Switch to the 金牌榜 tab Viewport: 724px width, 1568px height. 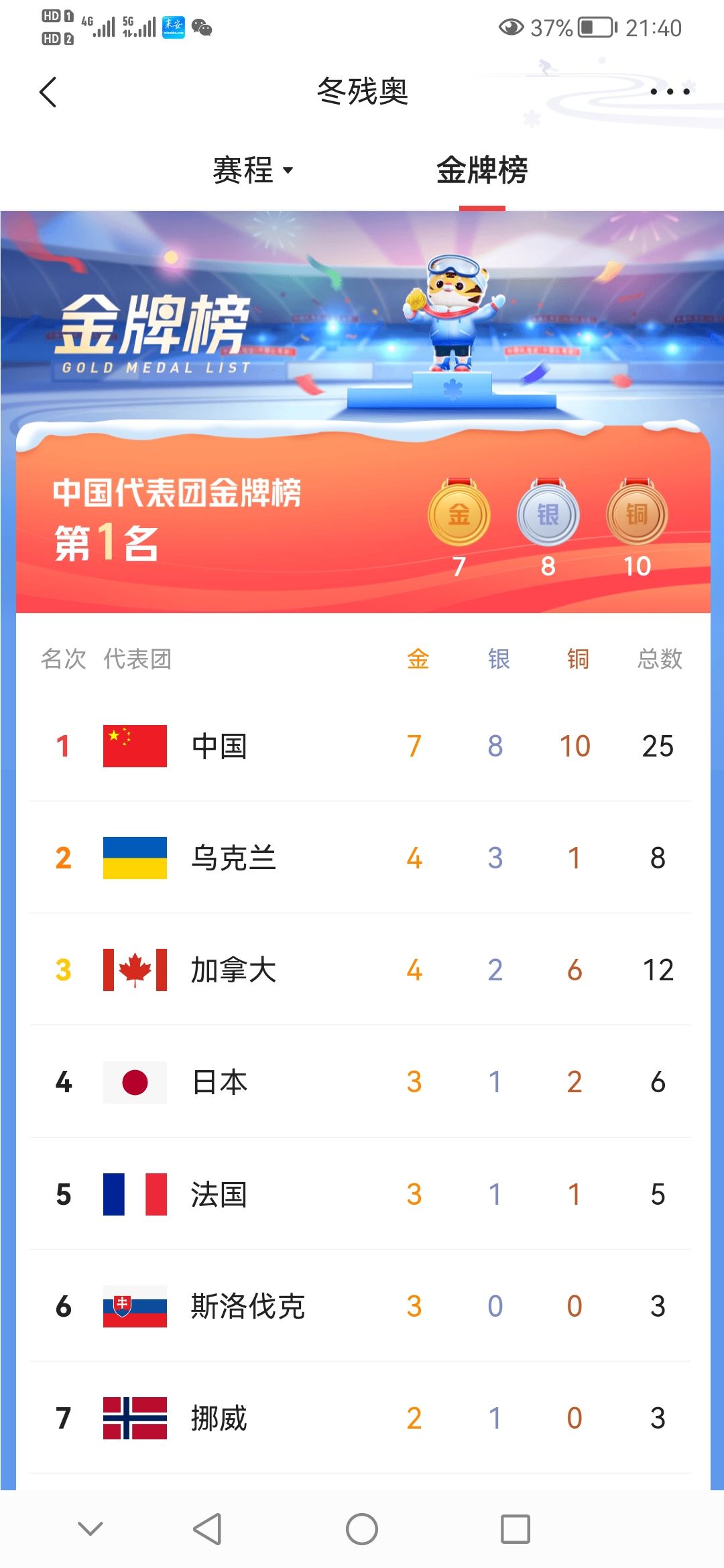pos(482,170)
